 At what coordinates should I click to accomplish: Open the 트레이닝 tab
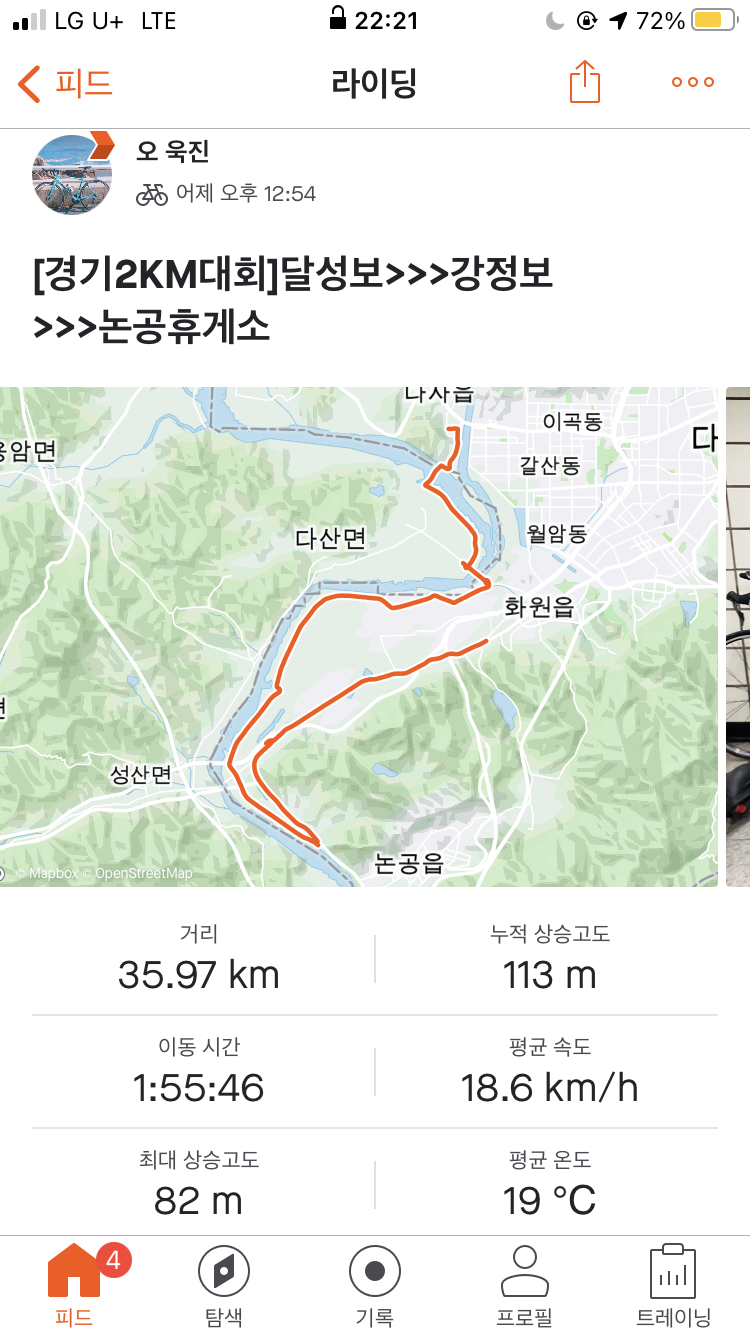tap(673, 1285)
